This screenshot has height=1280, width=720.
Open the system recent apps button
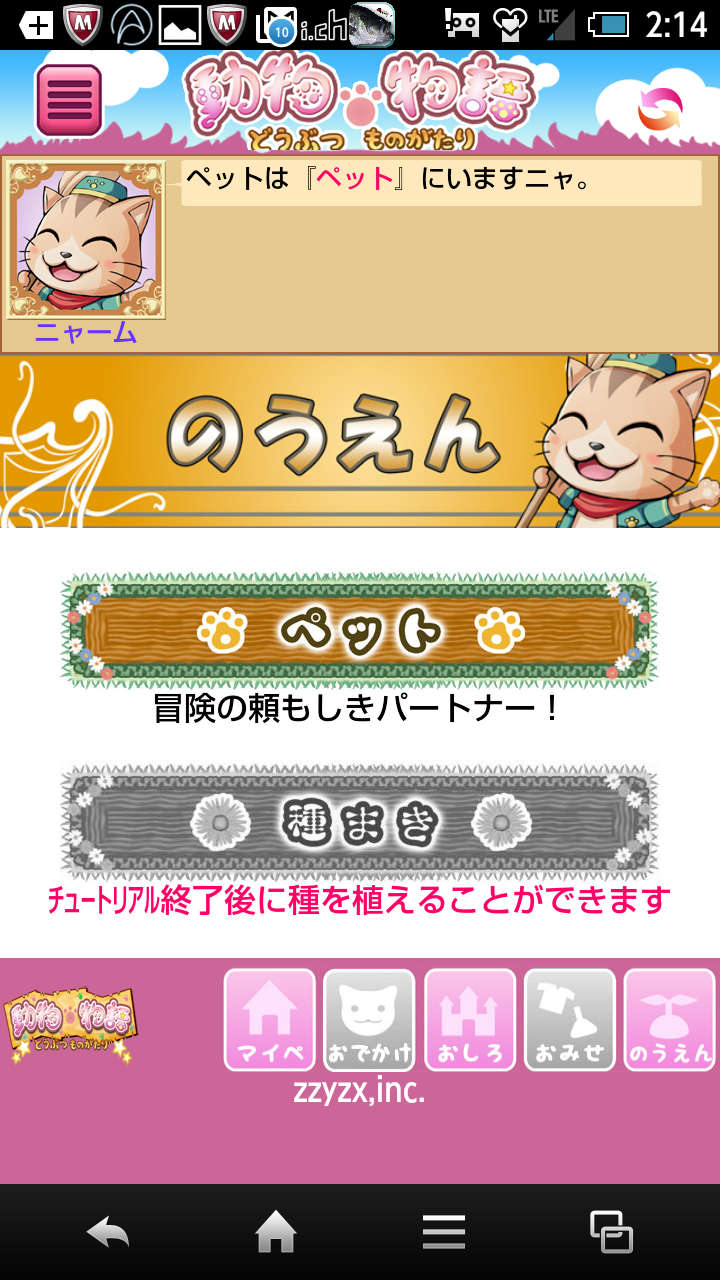[x=611, y=1232]
